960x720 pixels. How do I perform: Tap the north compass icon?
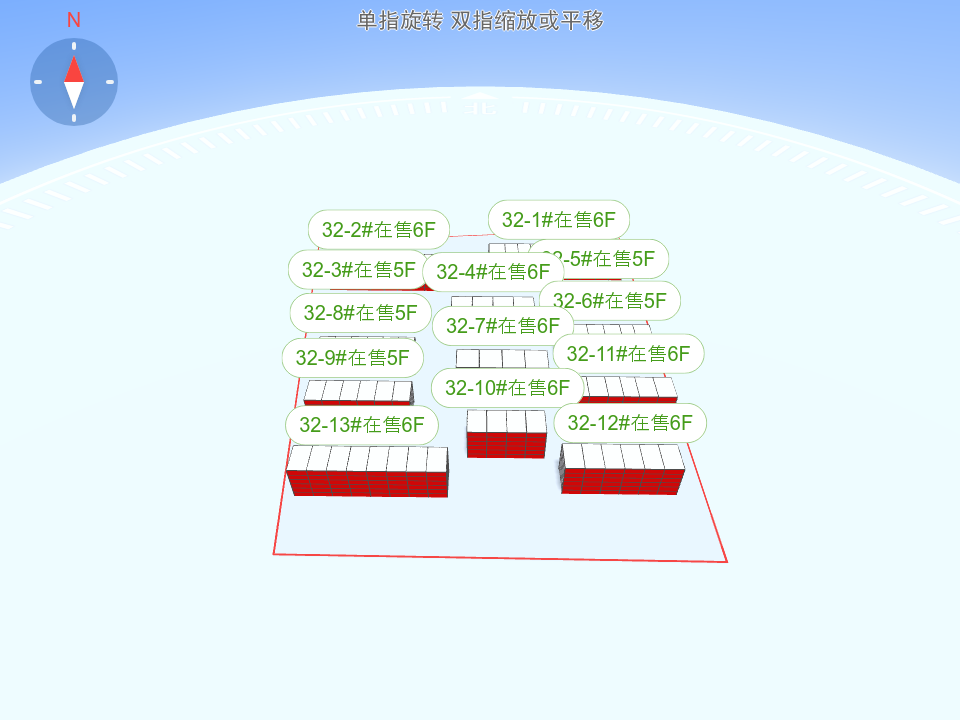(74, 81)
